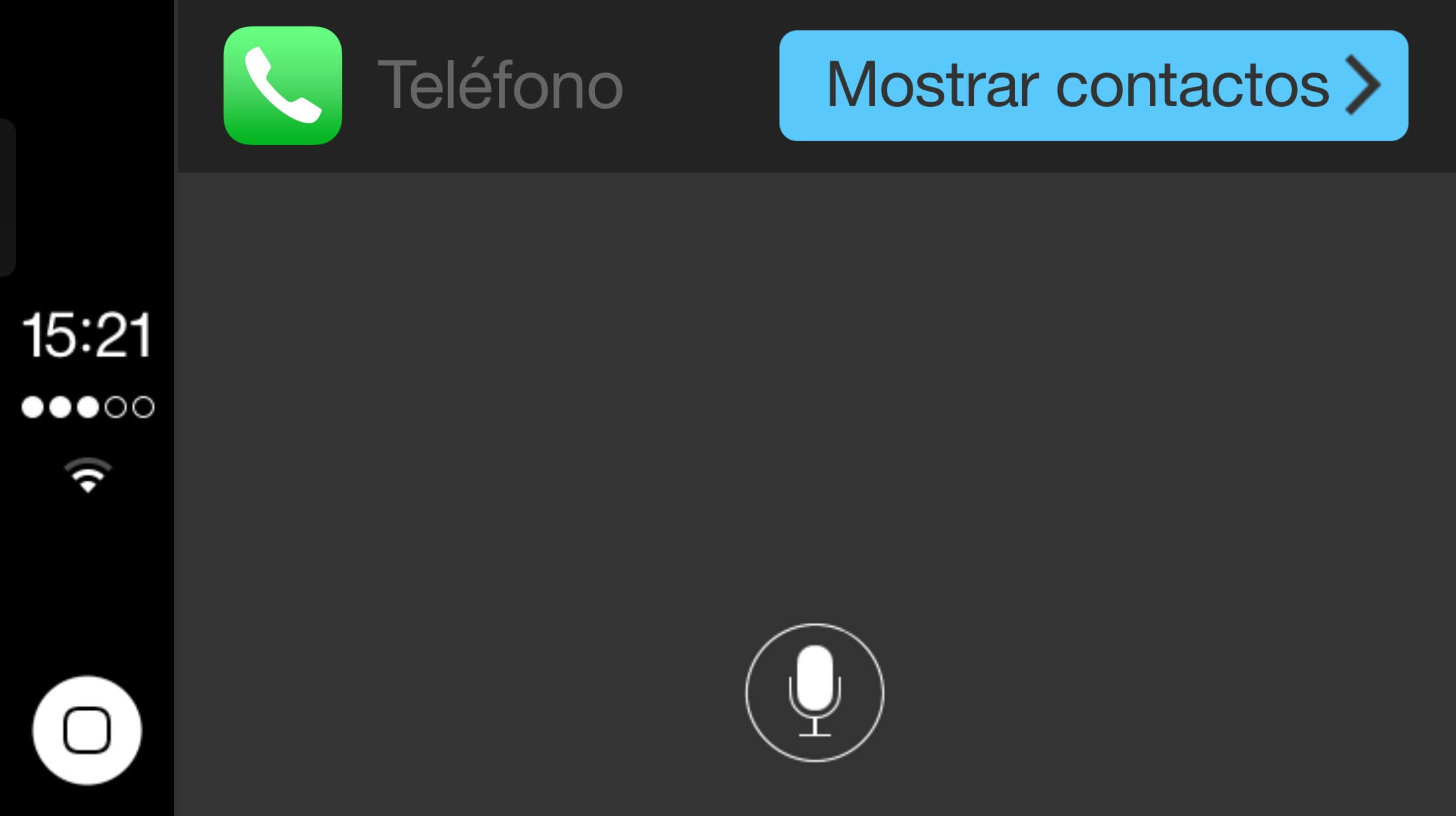The height and width of the screenshot is (816, 1456).
Task: Tap the CarPlay home button
Action: 87,730
